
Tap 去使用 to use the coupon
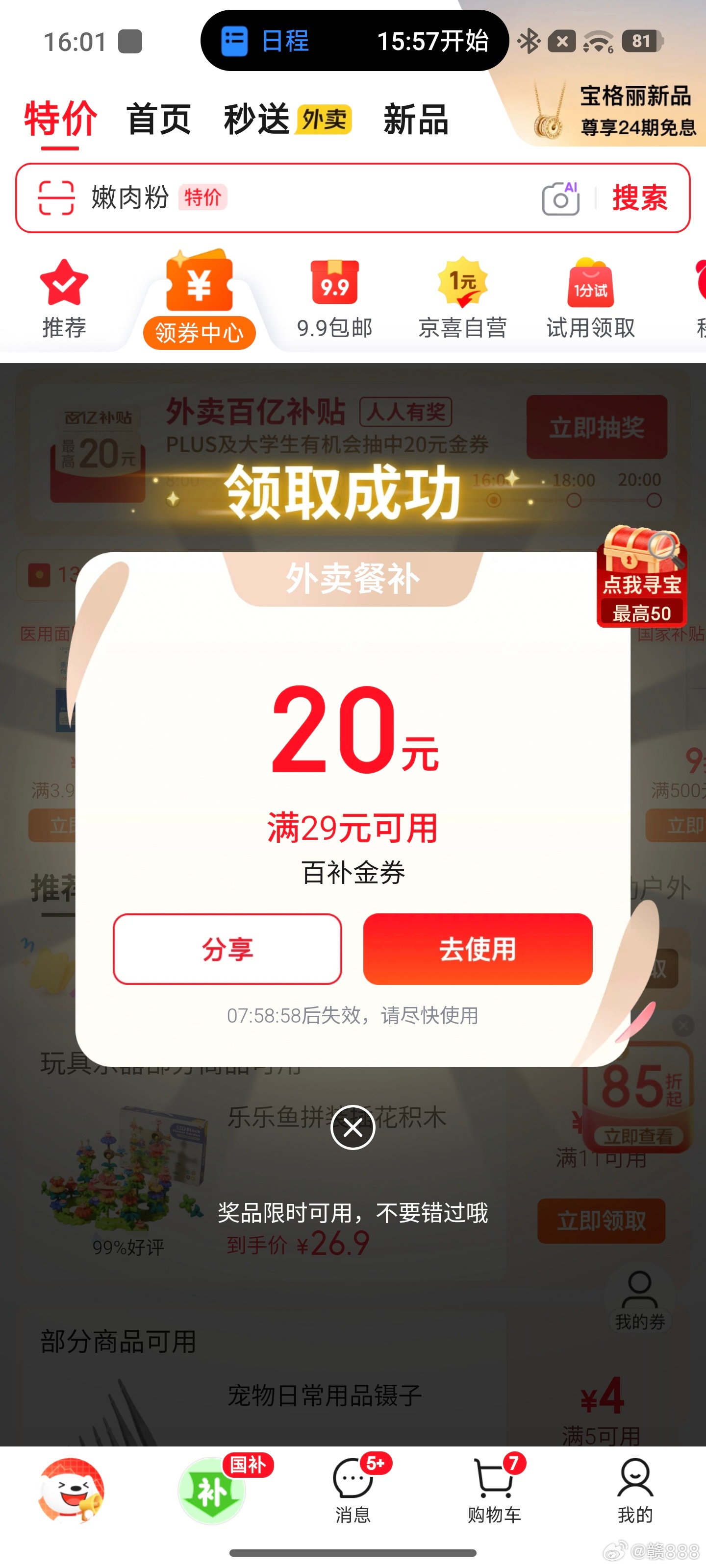tap(478, 948)
